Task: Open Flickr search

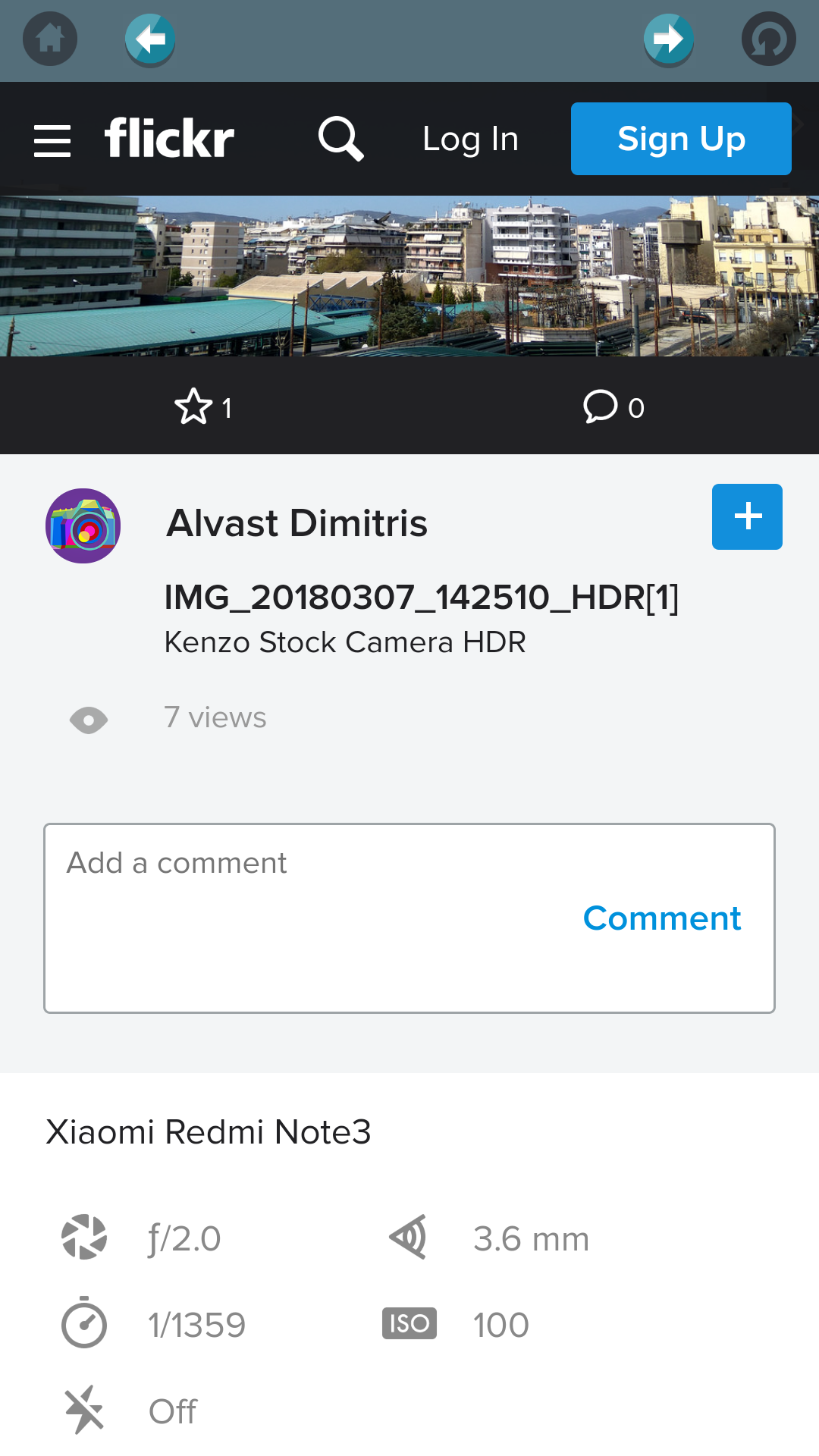Action: pos(340,139)
